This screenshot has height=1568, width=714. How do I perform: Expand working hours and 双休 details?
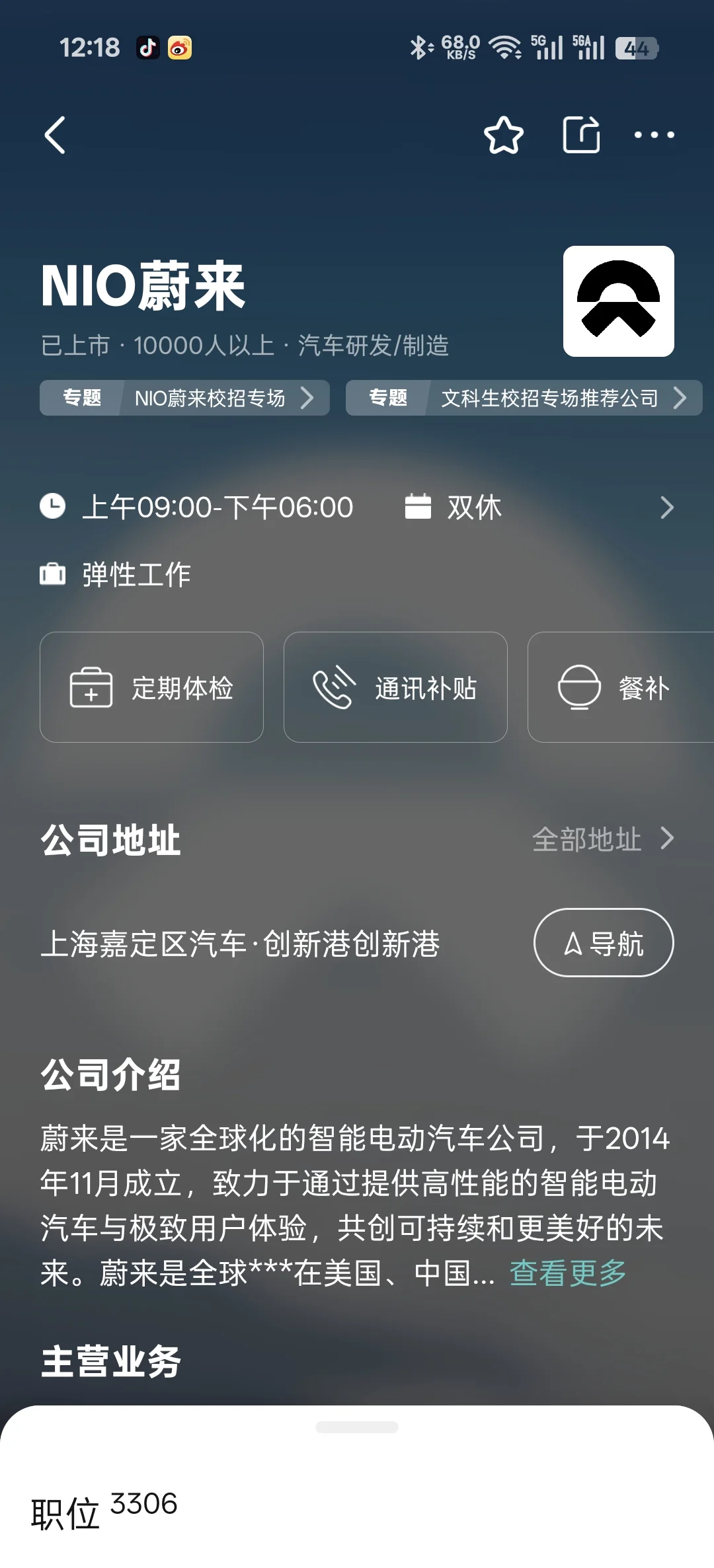[667, 507]
